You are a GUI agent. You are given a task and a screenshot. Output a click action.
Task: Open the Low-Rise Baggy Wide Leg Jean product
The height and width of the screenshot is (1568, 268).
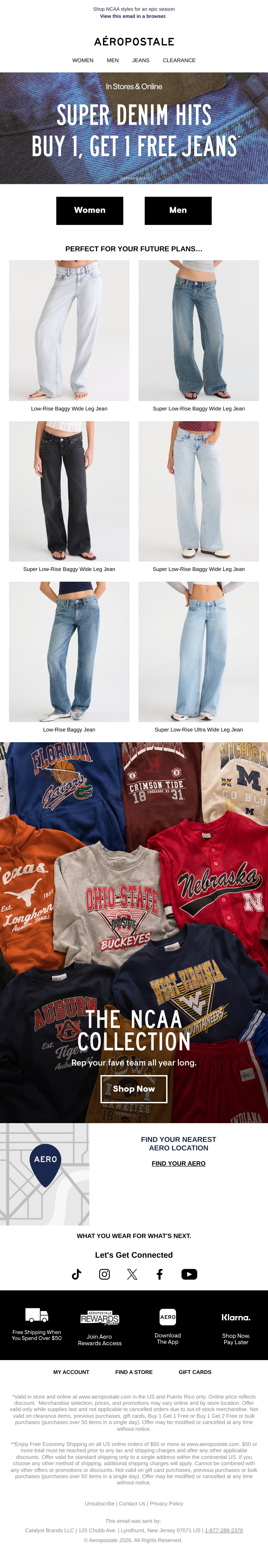pyautogui.click(x=69, y=337)
